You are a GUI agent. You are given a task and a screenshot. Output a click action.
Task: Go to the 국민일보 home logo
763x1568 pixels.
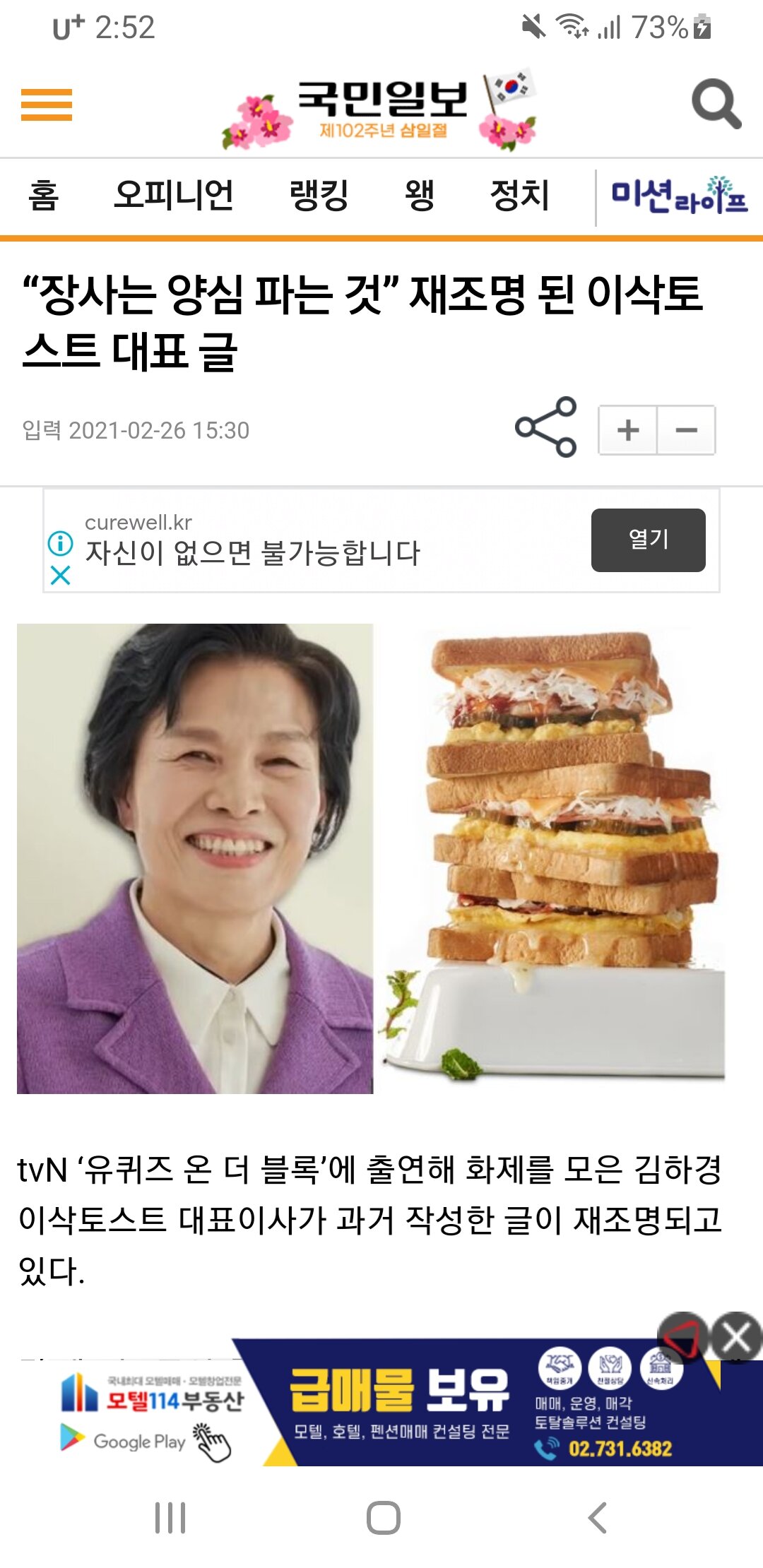tap(381, 106)
